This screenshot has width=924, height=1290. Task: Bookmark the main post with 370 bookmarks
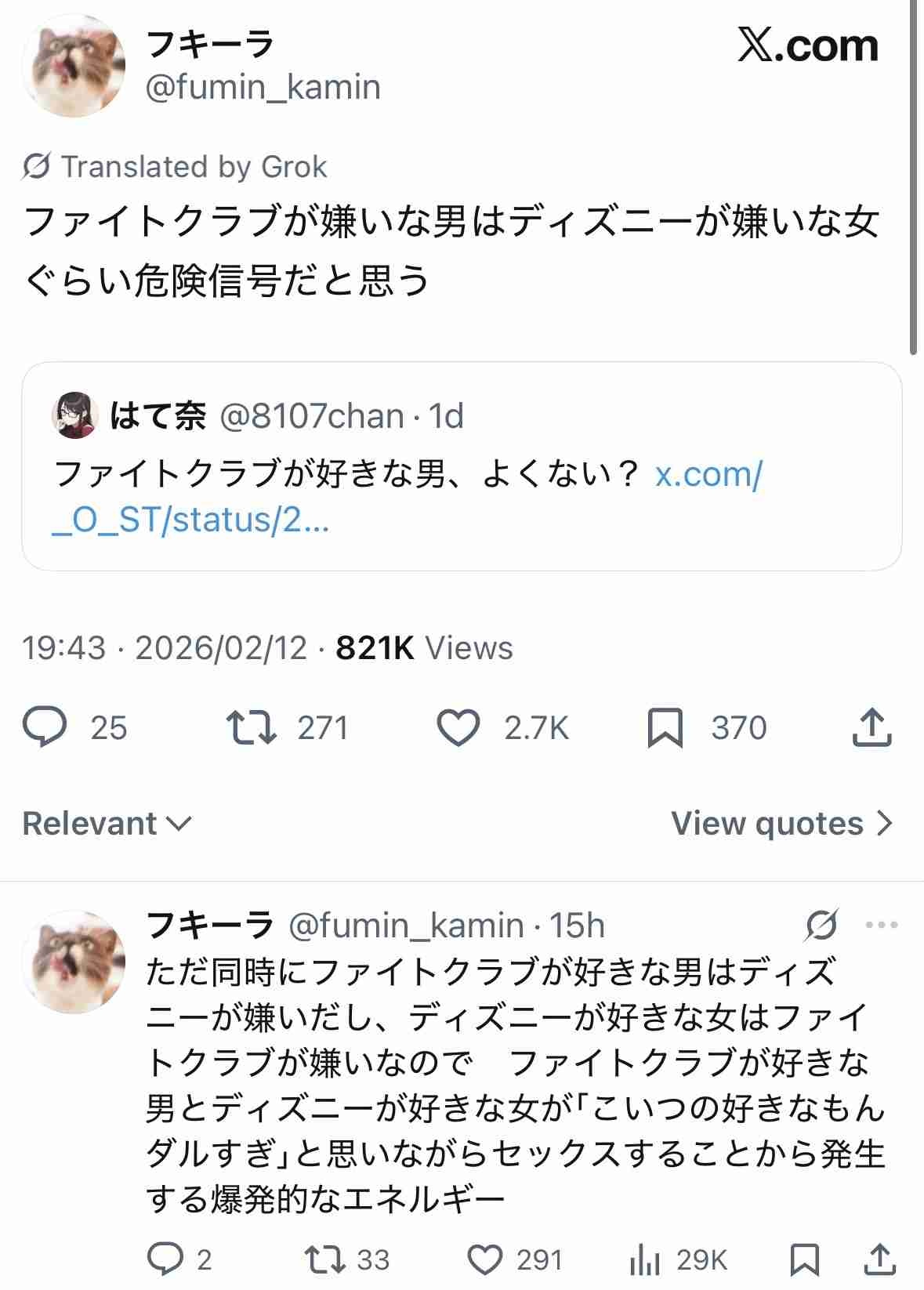(665, 727)
